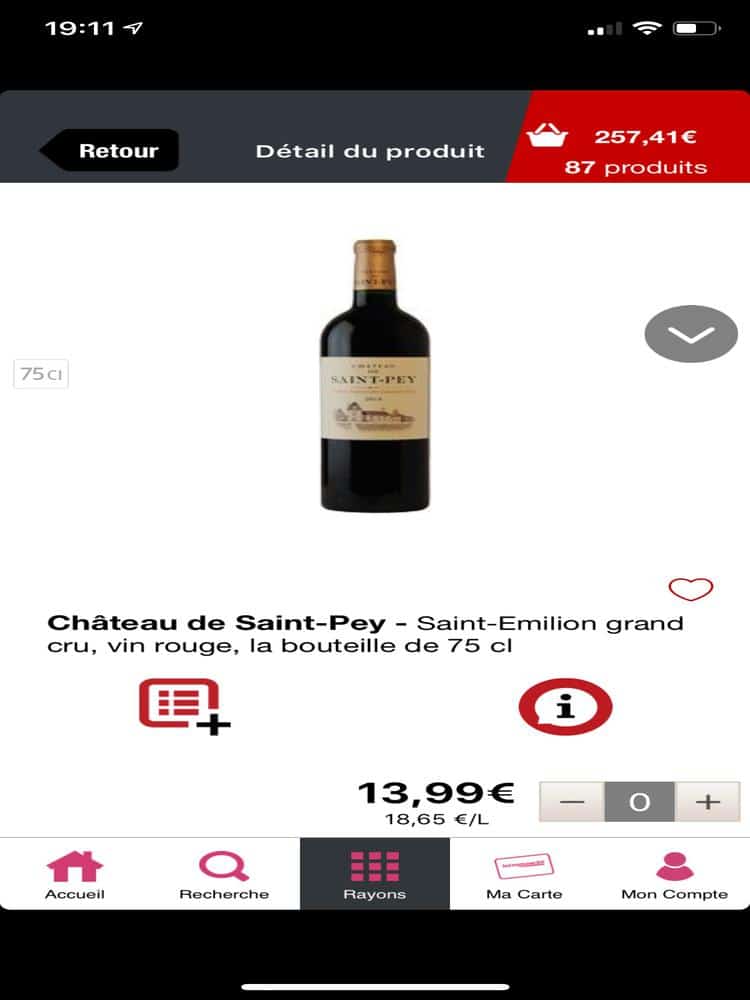Open the product information icon
750x1000 pixels.
pos(565,707)
